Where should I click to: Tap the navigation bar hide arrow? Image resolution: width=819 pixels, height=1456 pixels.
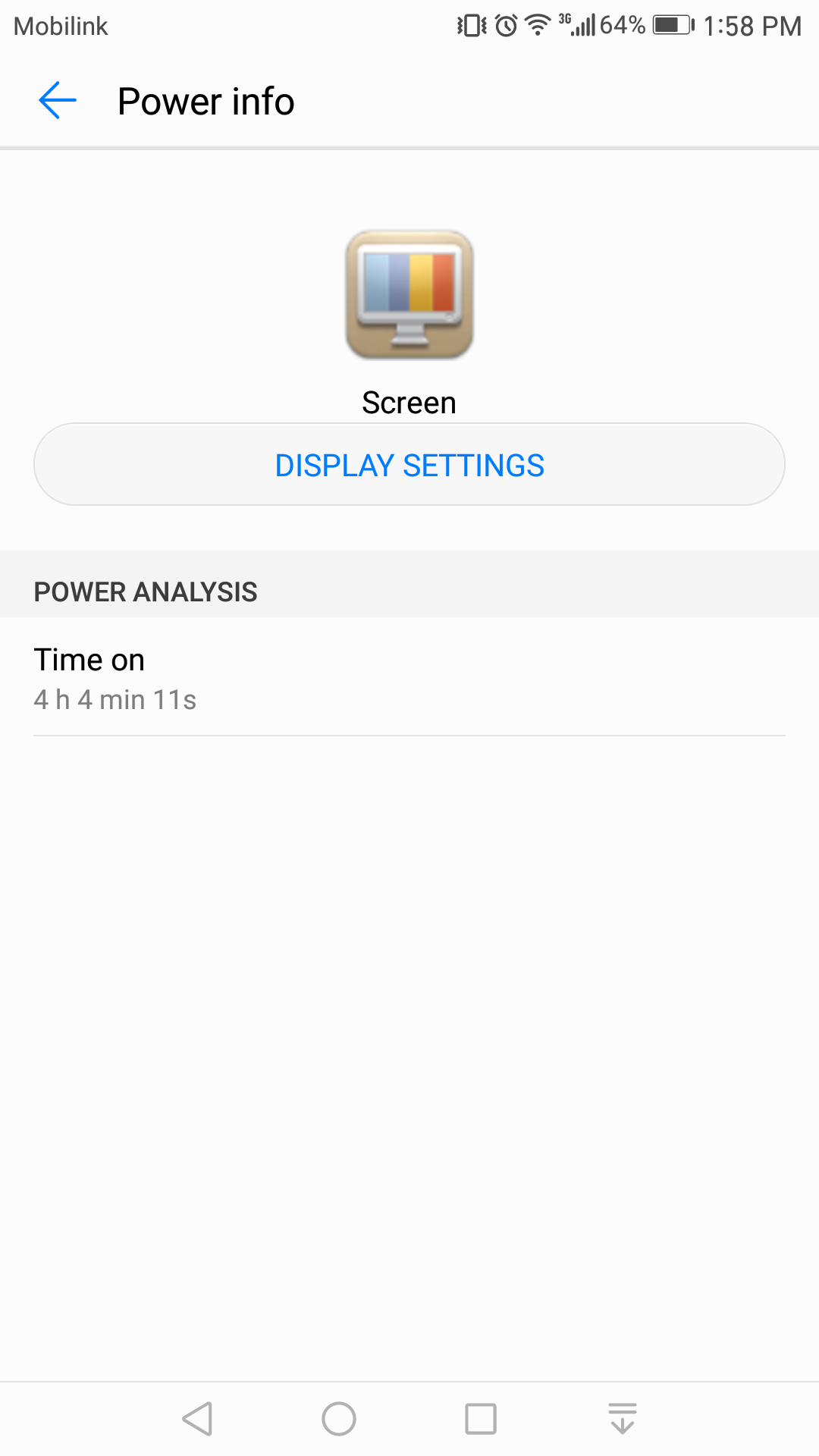[623, 1419]
